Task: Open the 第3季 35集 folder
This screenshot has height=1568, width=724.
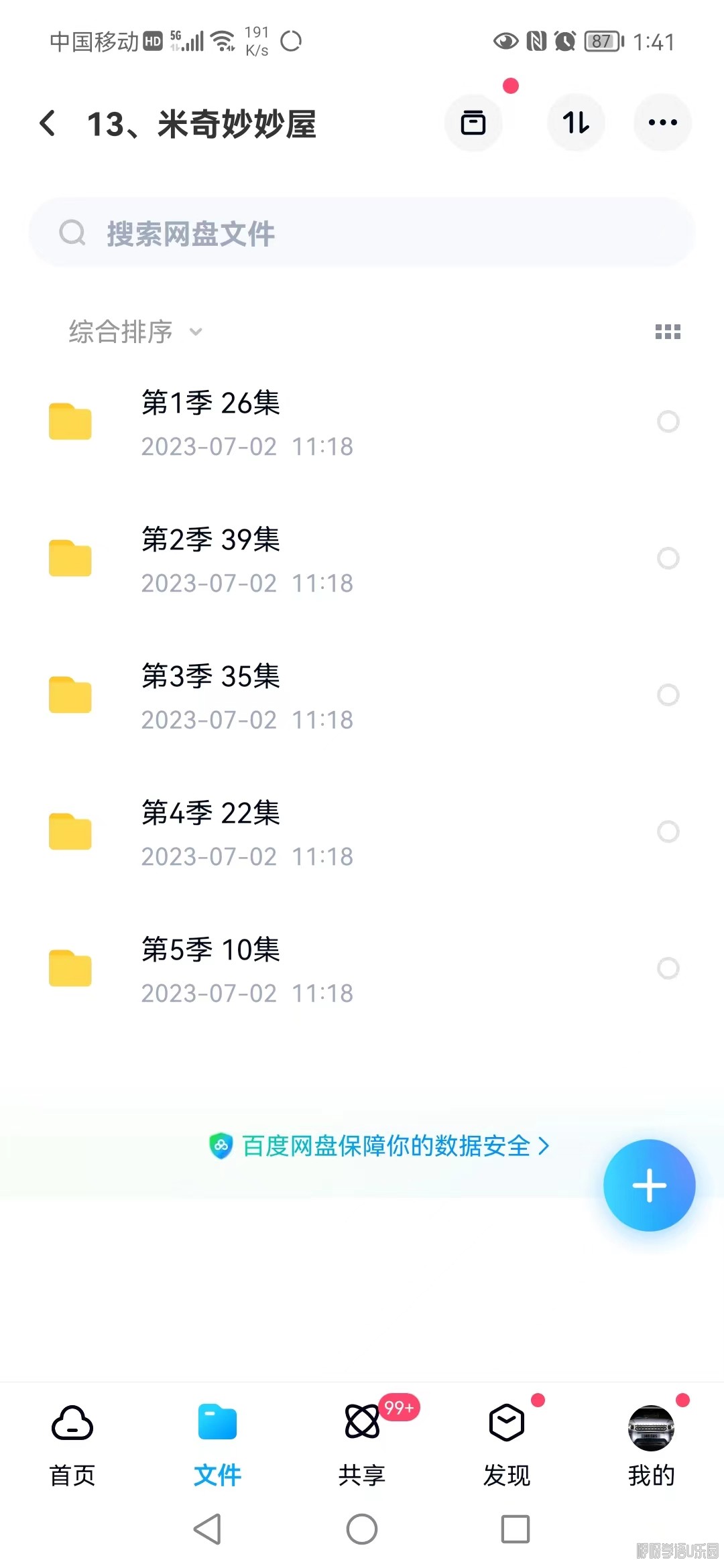Action: coord(210,696)
